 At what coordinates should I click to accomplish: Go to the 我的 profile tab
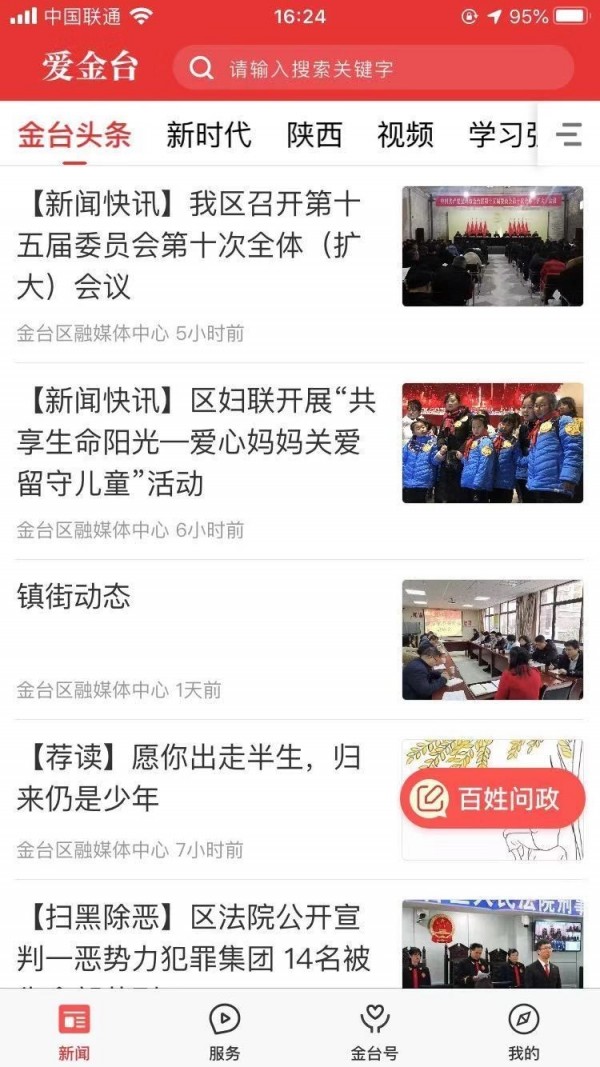pyautogui.click(x=523, y=1032)
